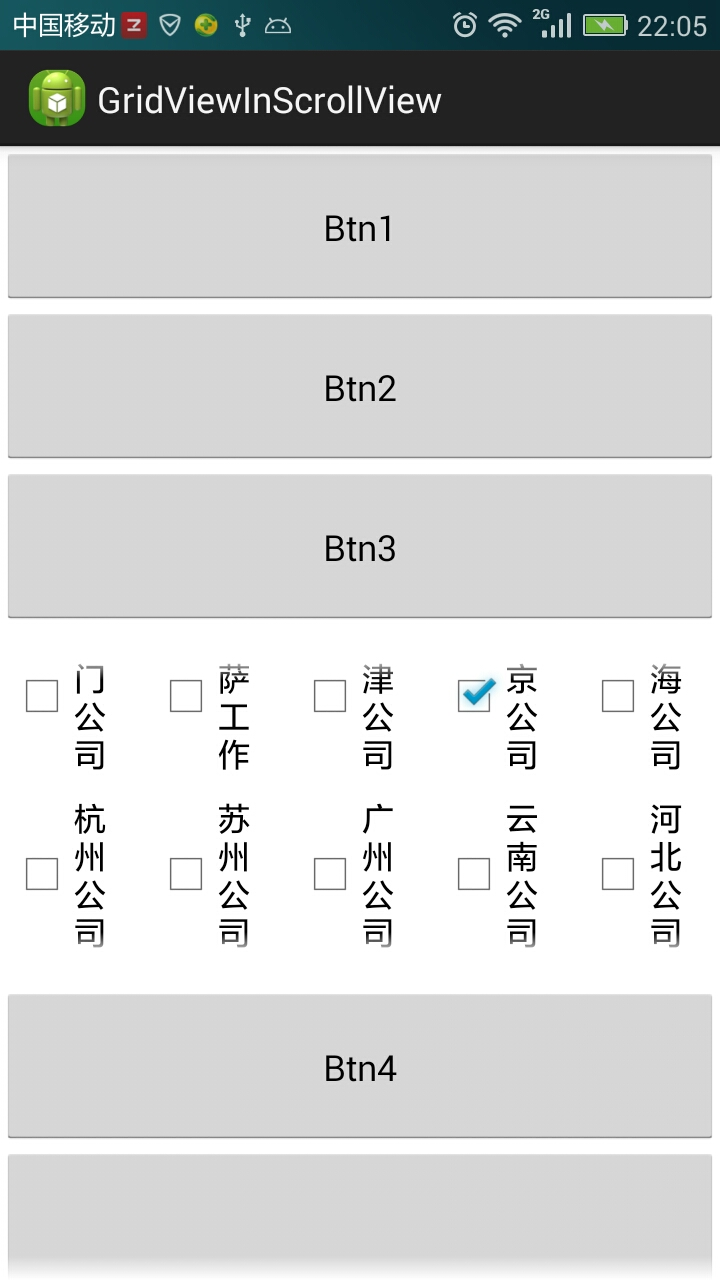This screenshot has width=720, height=1280.
Task: Check the 云南公司 checkbox
Action: click(474, 874)
